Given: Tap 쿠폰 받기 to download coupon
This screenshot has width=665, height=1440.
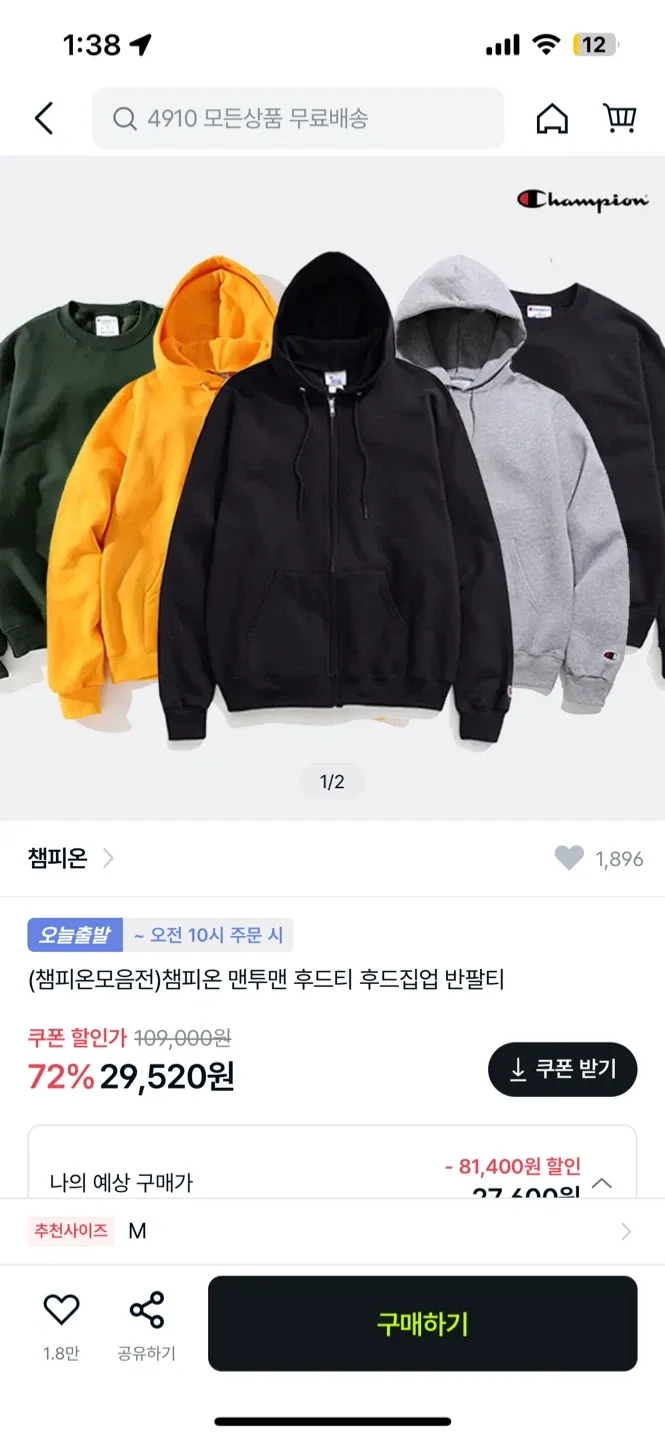Looking at the screenshot, I should 562,1069.
